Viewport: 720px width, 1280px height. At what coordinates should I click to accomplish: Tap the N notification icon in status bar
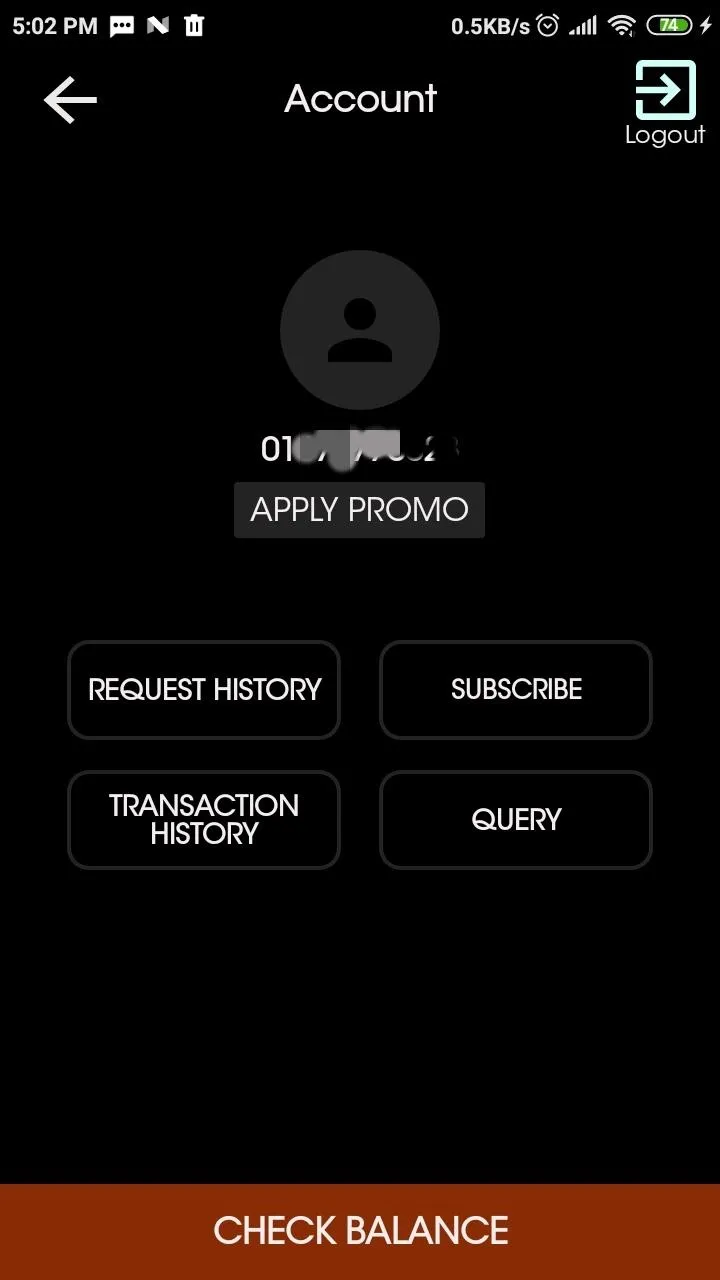coord(157,25)
